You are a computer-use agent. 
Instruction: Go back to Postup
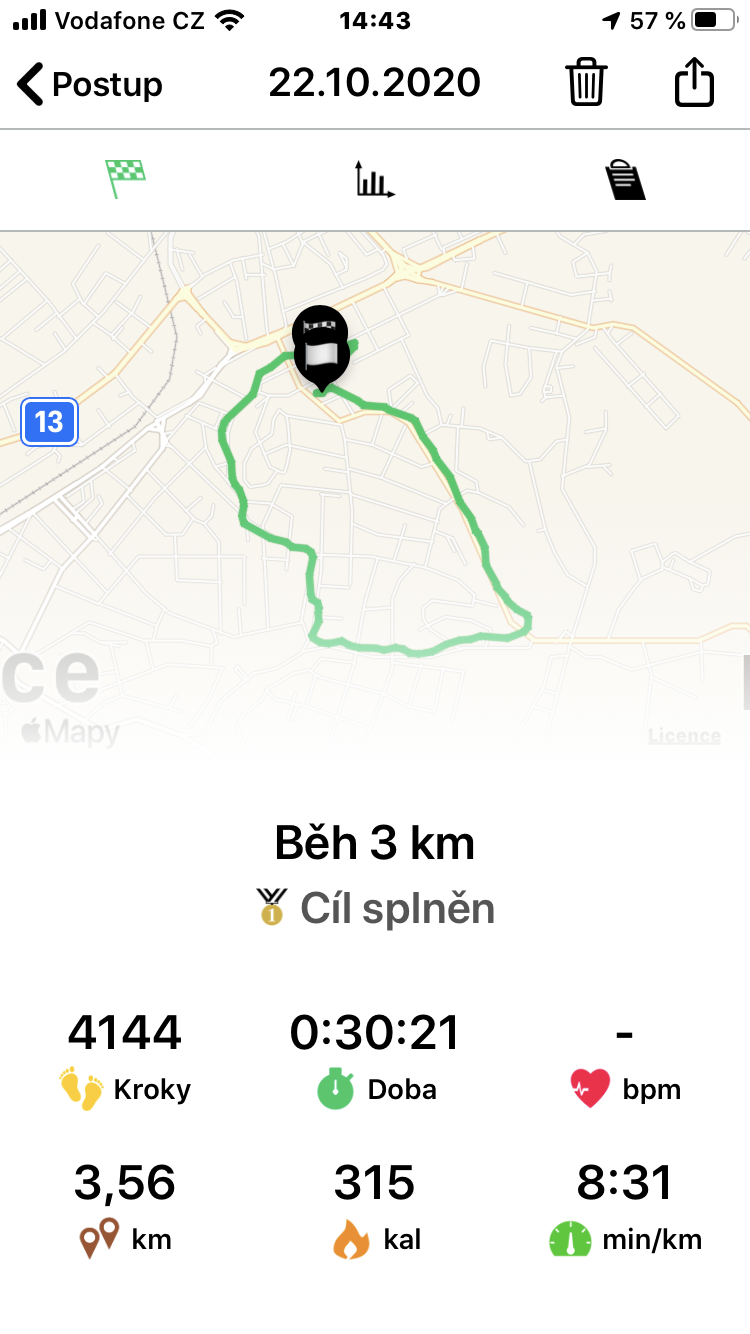(x=90, y=84)
